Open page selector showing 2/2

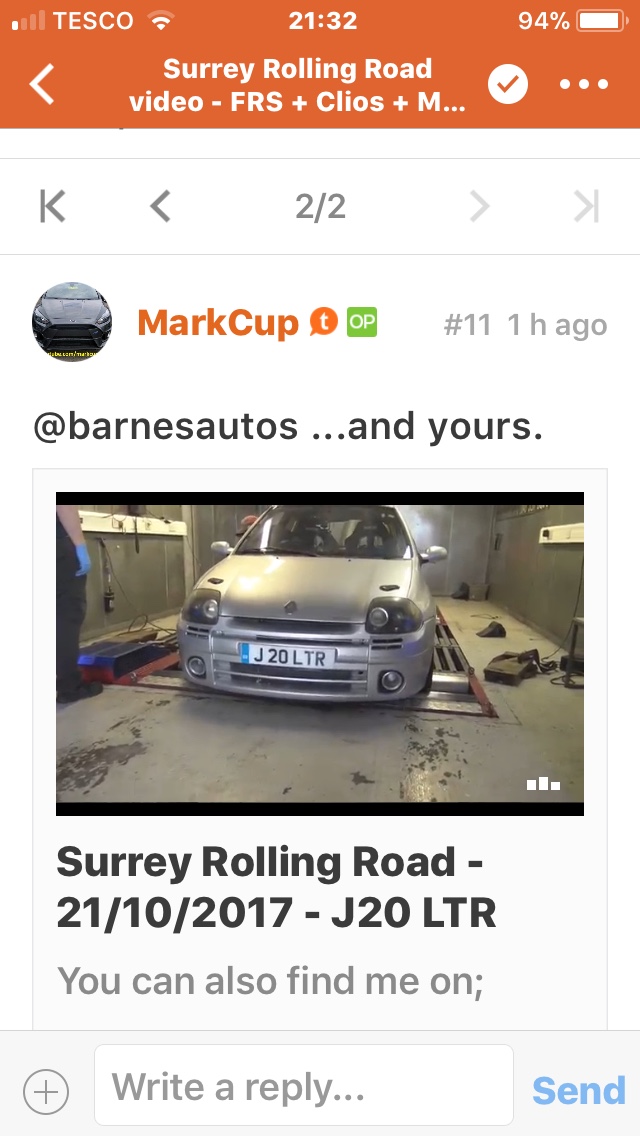pos(320,207)
